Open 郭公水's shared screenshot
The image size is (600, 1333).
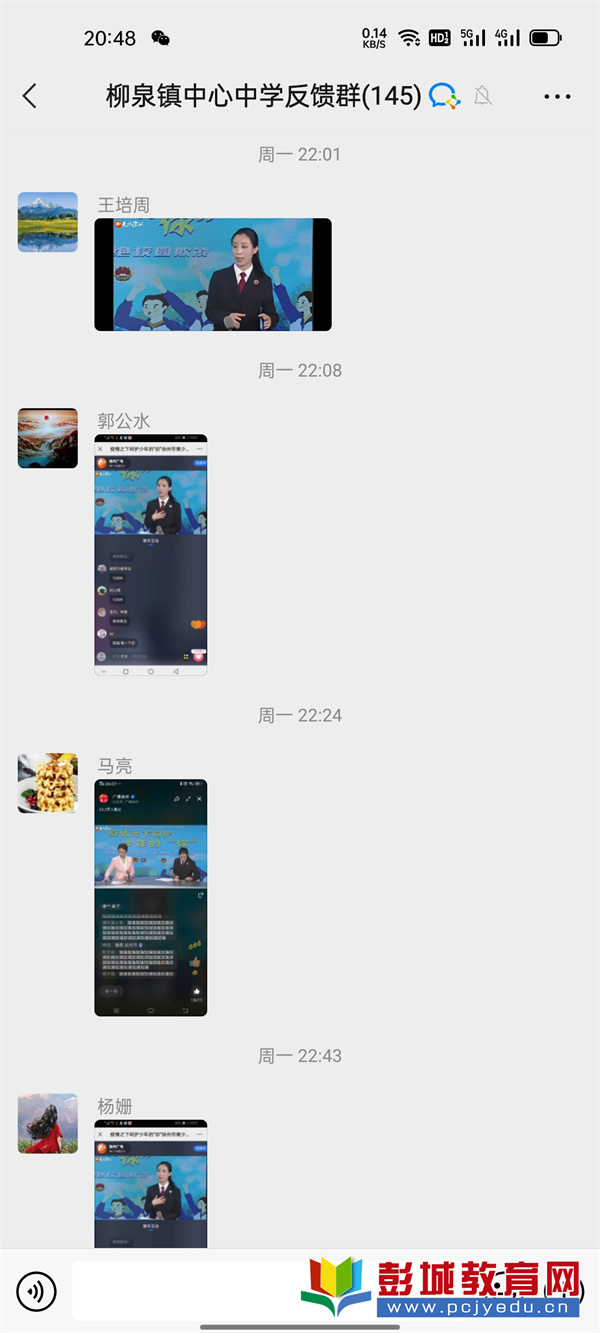[x=151, y=555]
